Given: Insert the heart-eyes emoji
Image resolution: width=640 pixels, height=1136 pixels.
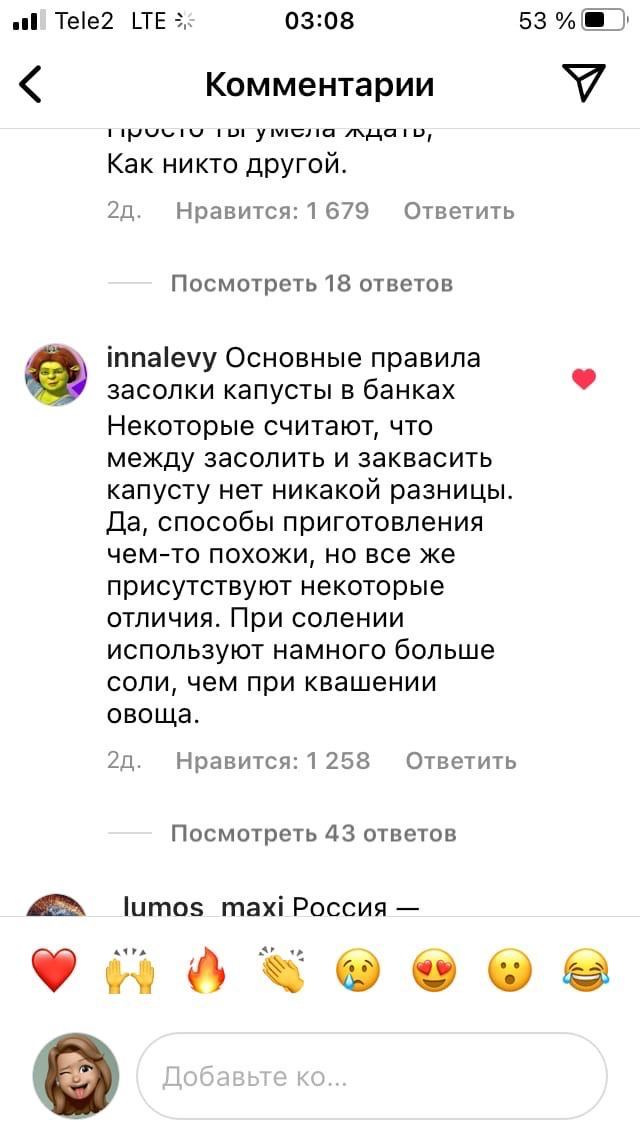Looking at the screenshot, I should pos(435,970).
